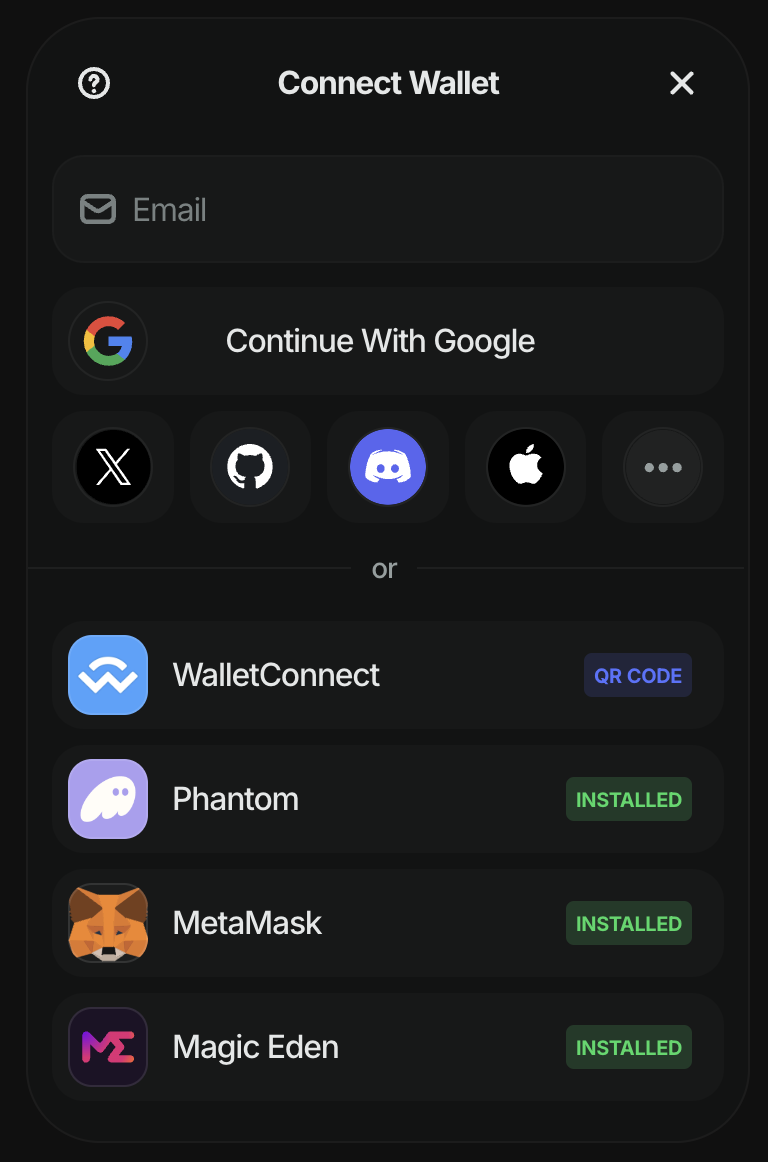
Task: Open the help question mark icon
Action: 94,83
